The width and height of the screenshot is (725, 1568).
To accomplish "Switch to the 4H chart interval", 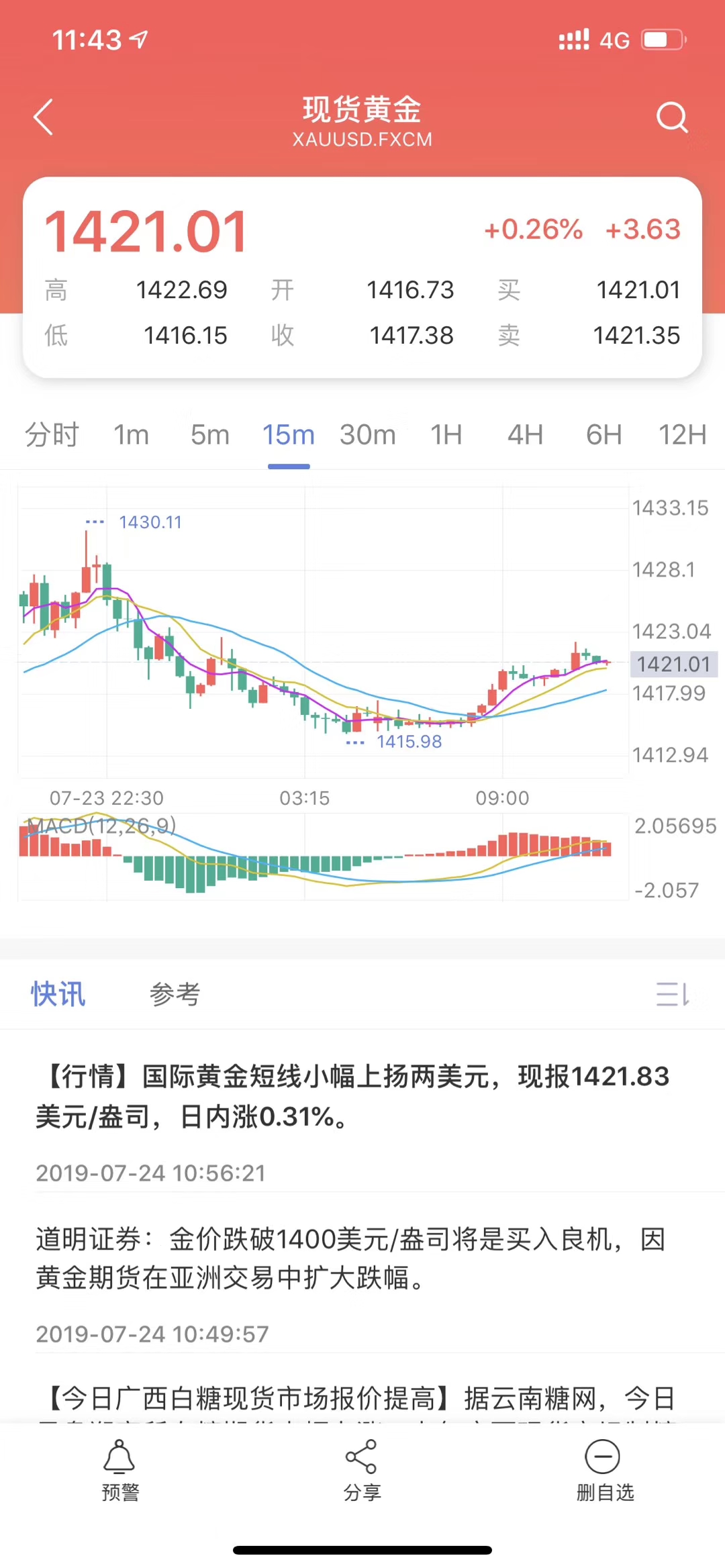I will pos(525,434).
